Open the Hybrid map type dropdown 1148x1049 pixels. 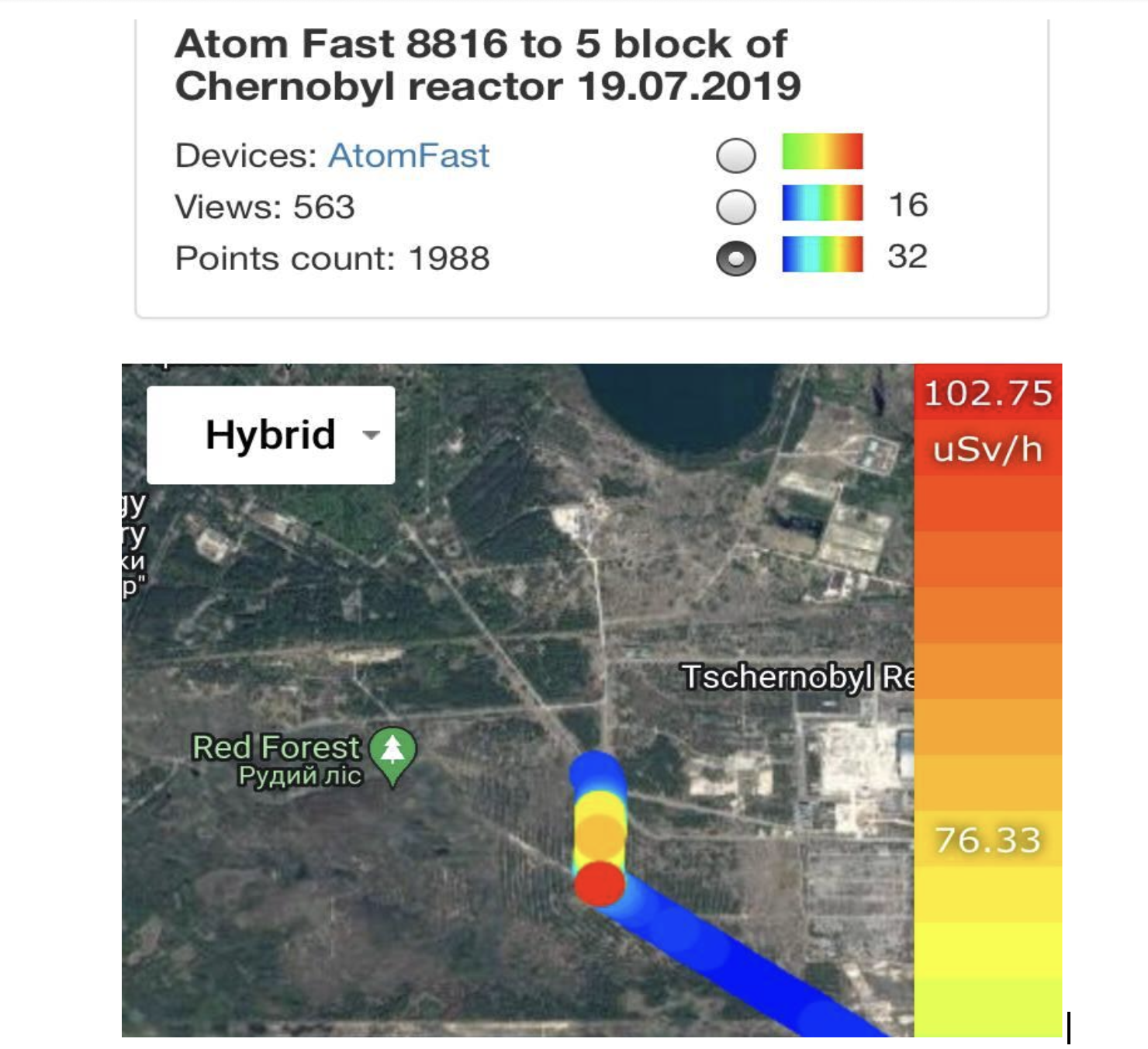pyautogui.click(x=271, y=434)
